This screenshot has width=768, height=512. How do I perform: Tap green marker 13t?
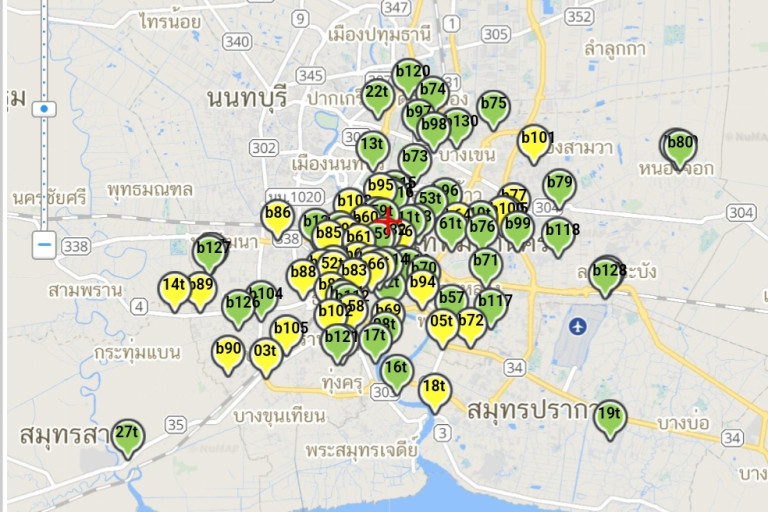click(x=372, y=147)
